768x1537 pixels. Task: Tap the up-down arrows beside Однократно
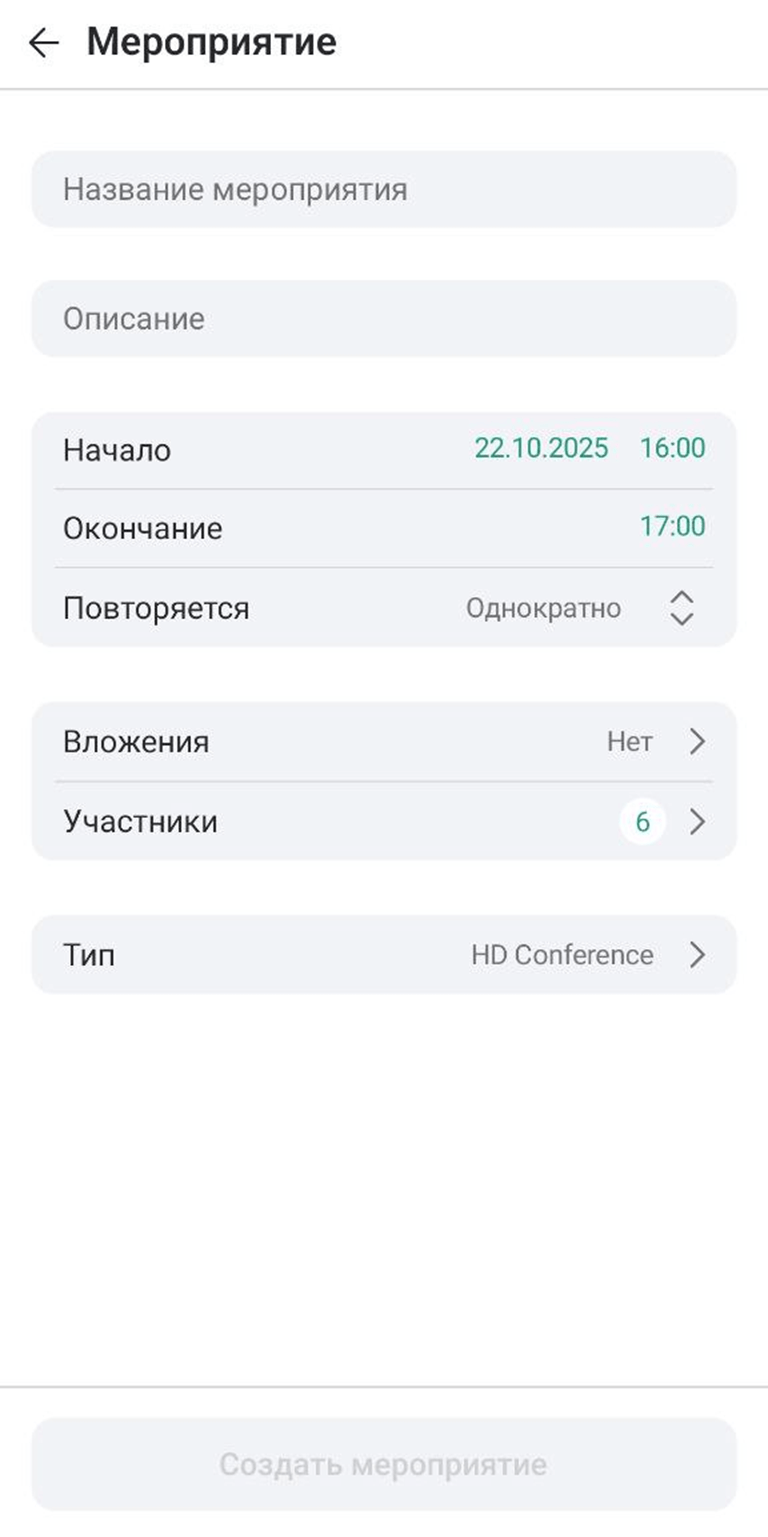click(682, 607)
